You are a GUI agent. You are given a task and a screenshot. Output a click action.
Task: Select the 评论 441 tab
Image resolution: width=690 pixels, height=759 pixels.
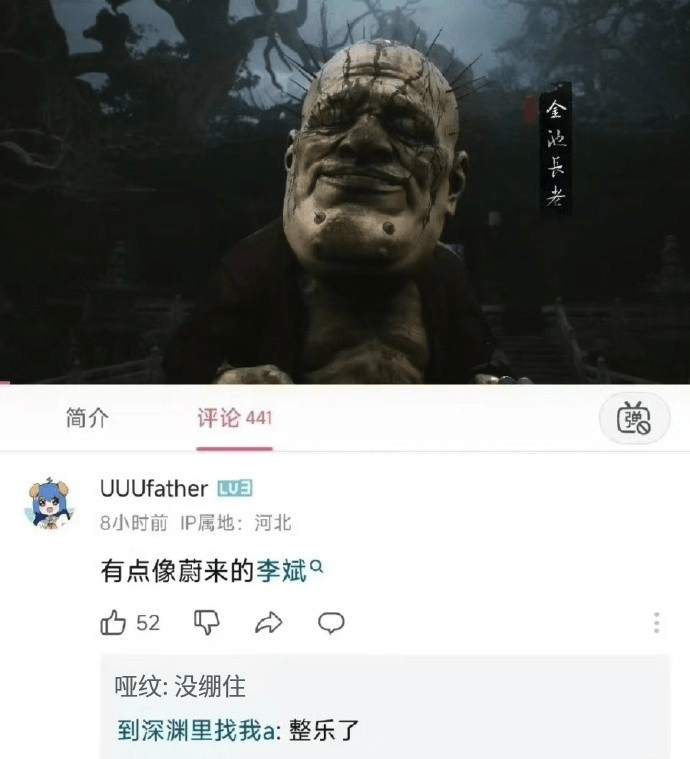click(234, 418)
